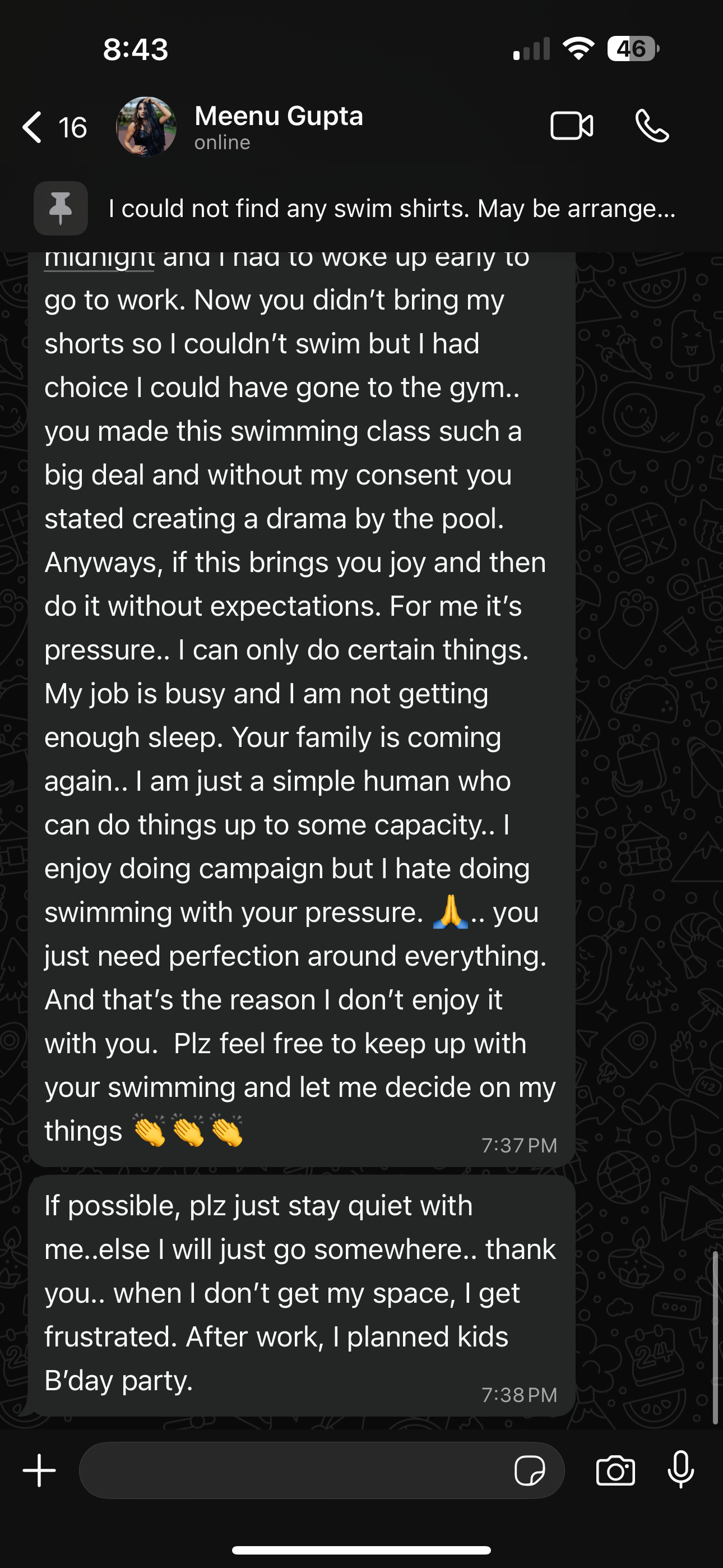The image size is (723, 1568).
Task: Open the camera to send a photo
Action: click(615, 1470)
